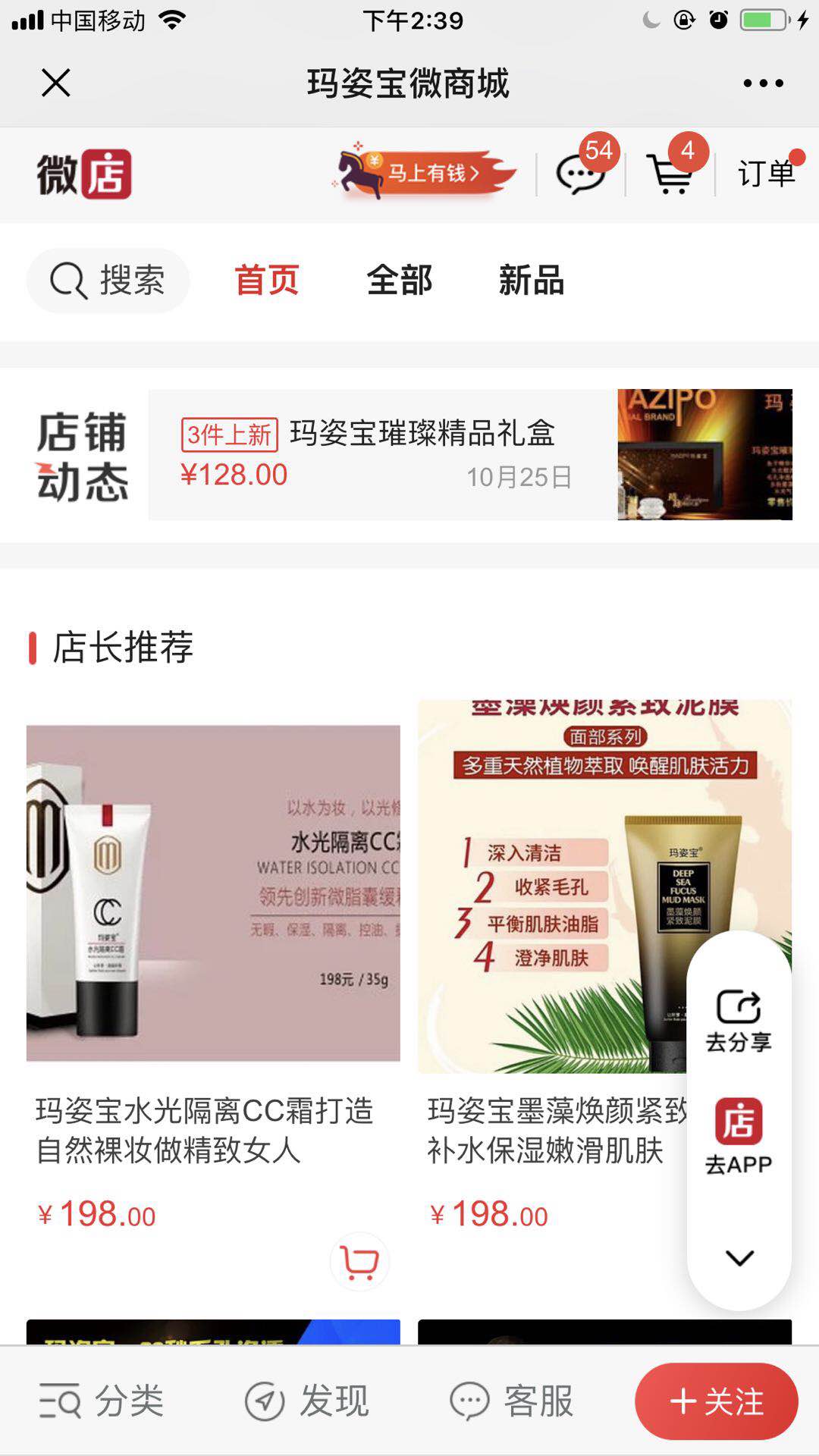The height and width of the screenshot is (1456, 819).
Task: Tap 去分享 to share the shop
Action: [x=739, y=1020]
